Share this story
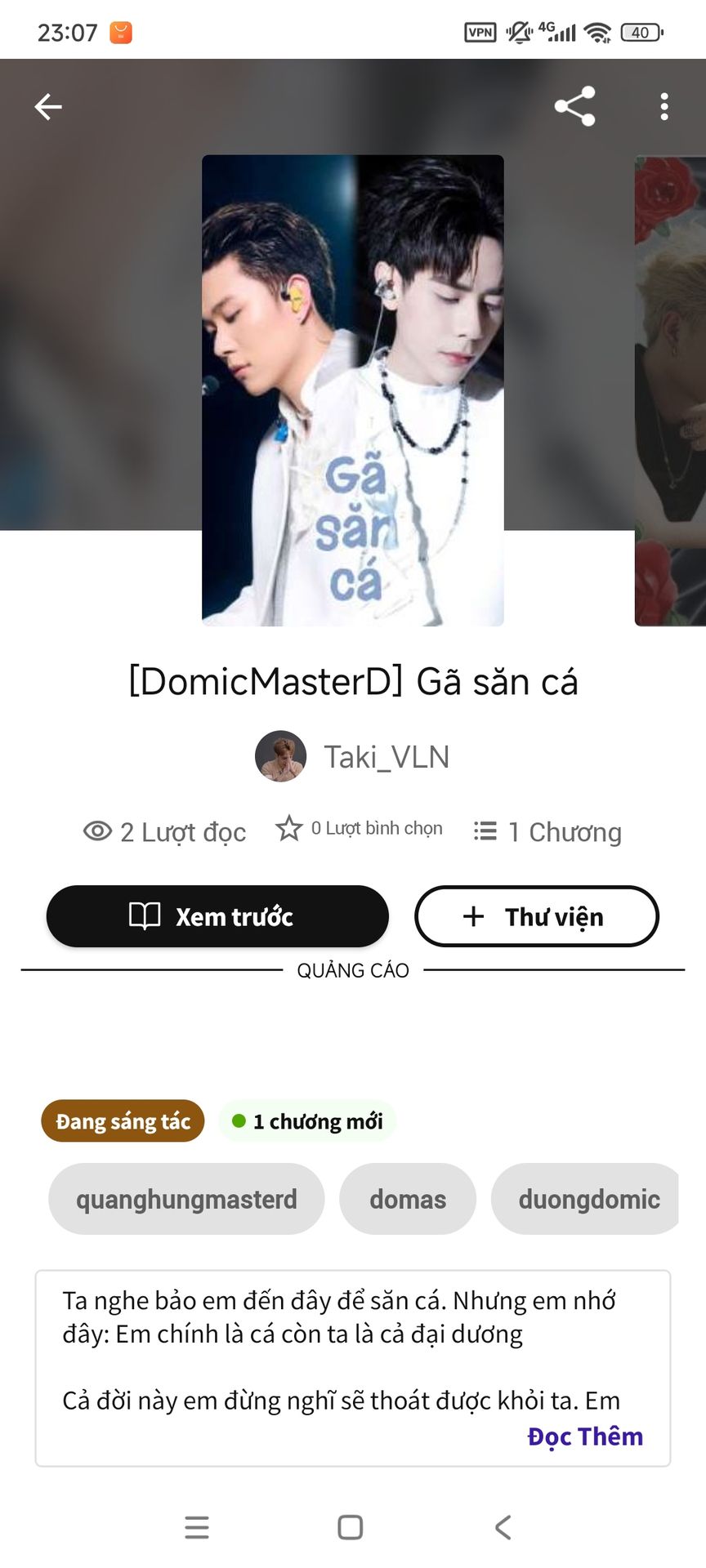 tap(574, 106)
